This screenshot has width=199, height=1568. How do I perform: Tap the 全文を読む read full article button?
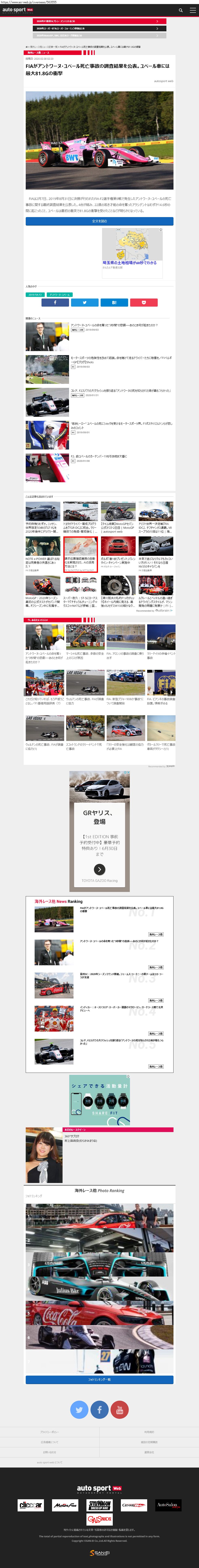(x=100, y=222)
